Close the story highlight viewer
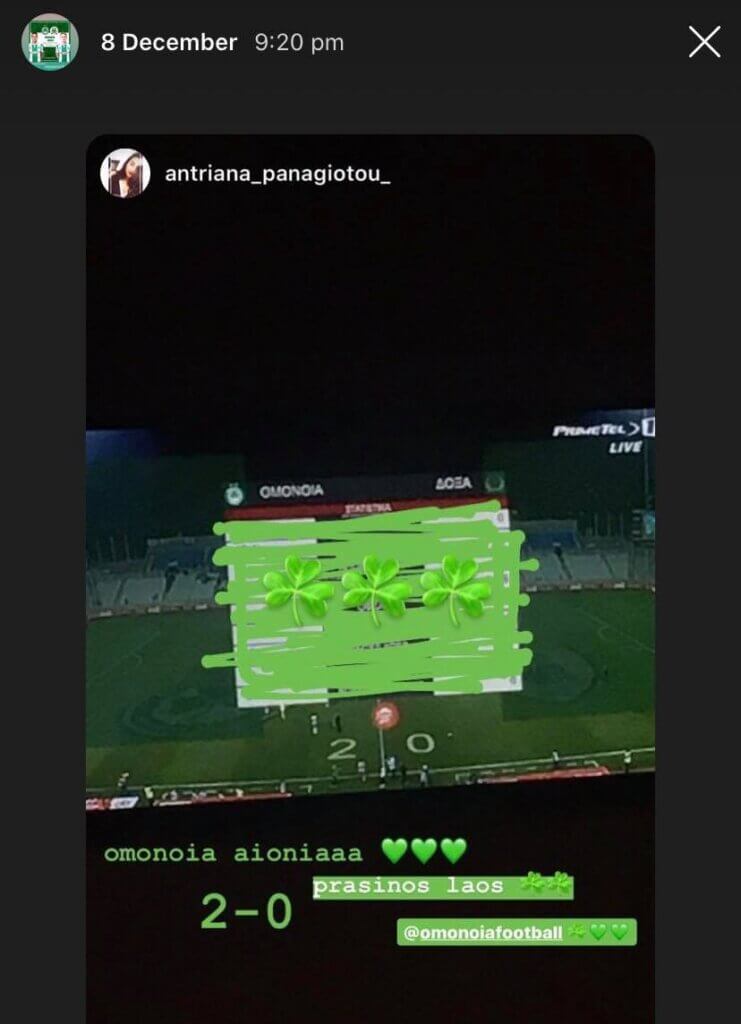The width and height of the screenshot is (741, 1024). pos(704,42)
